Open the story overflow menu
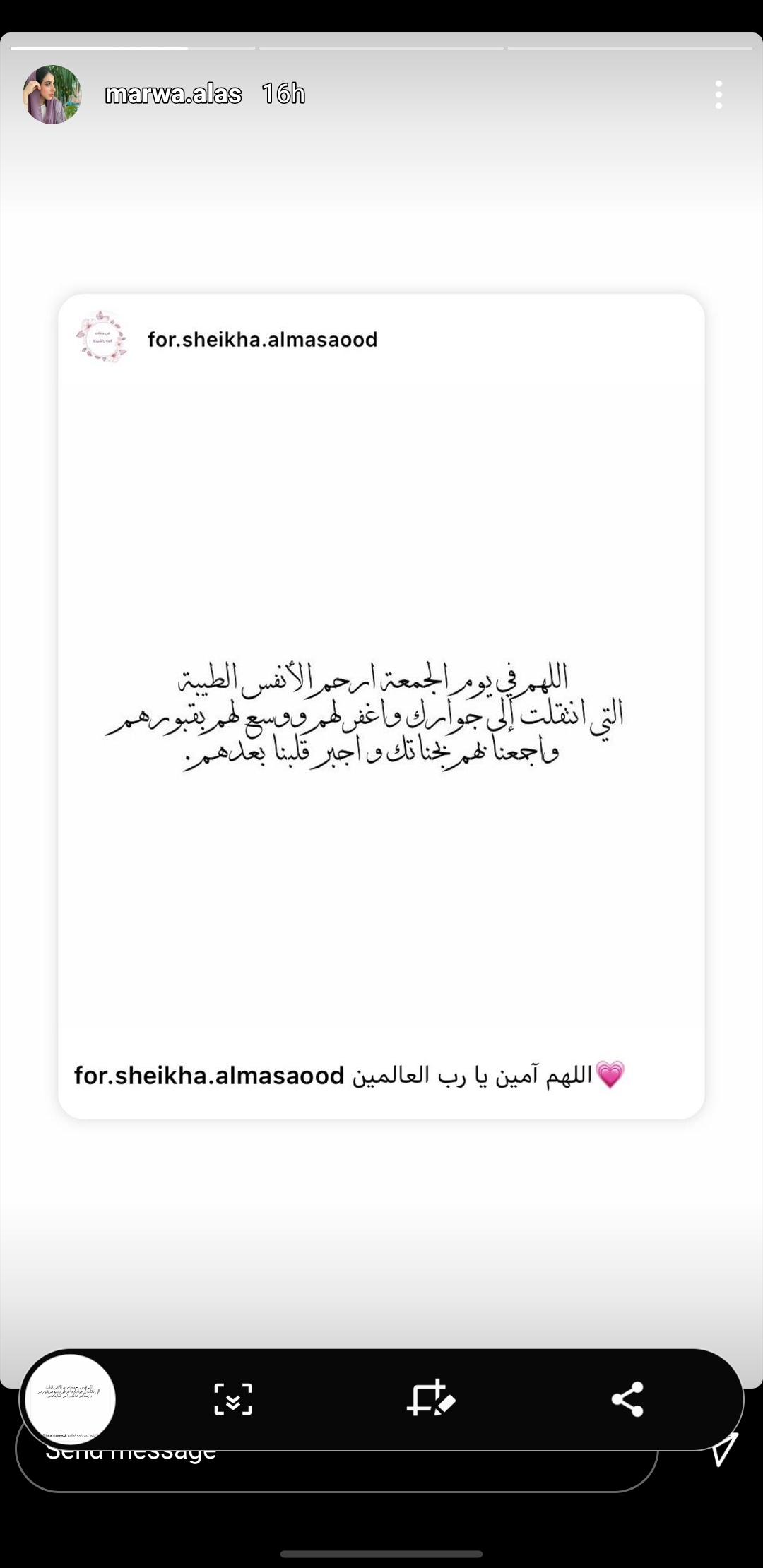The width and height of the screenshot is (763, 1568). [x=718, y=95]
